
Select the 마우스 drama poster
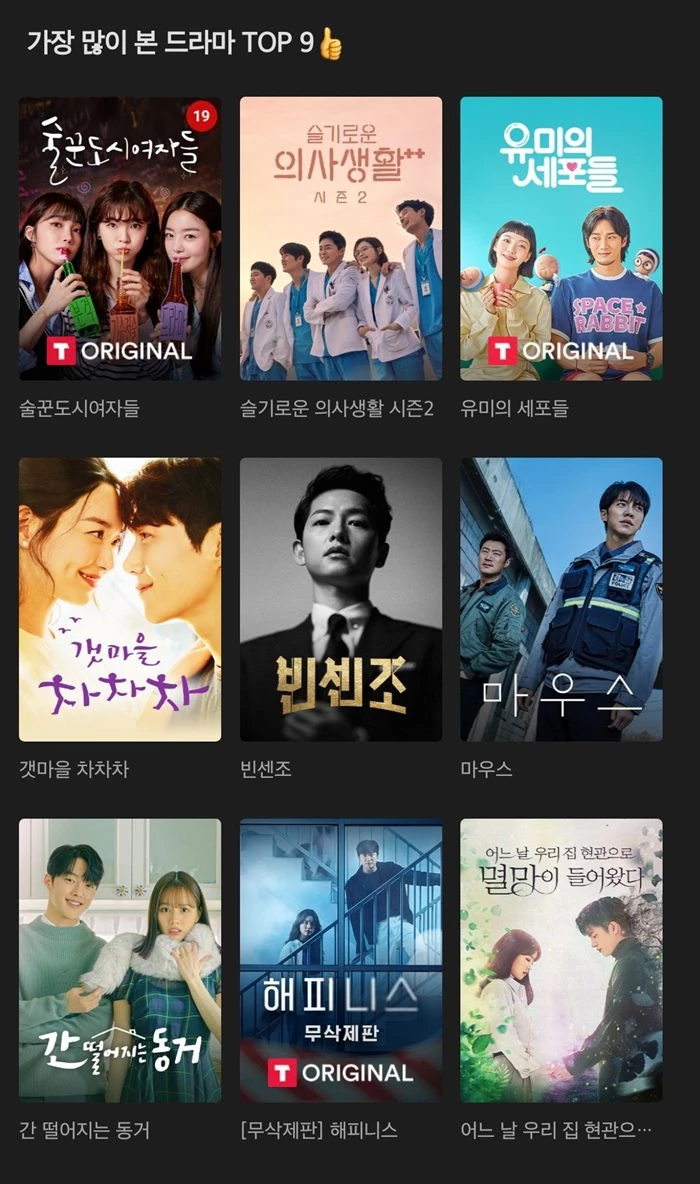[x=561, y=599]
